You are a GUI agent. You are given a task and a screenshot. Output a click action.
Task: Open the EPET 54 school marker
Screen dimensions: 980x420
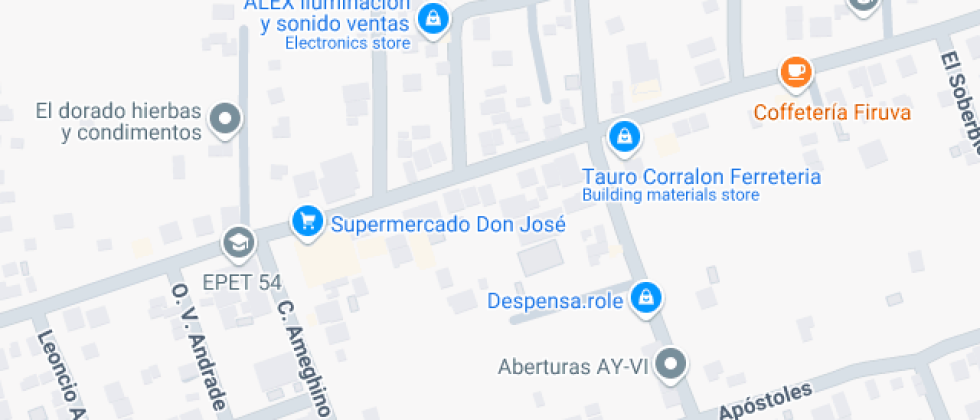tap(238, 243)
